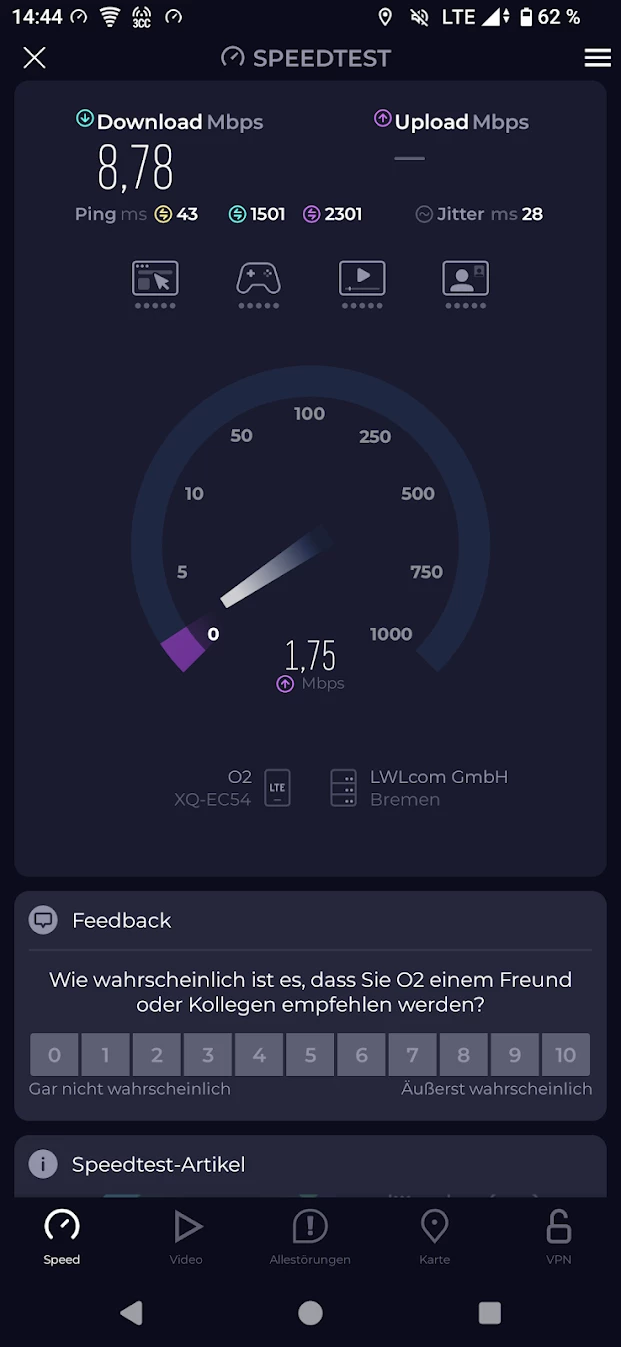Select rating 3 in feedback
621x1347 pixels.
[x=208, y=1055]
